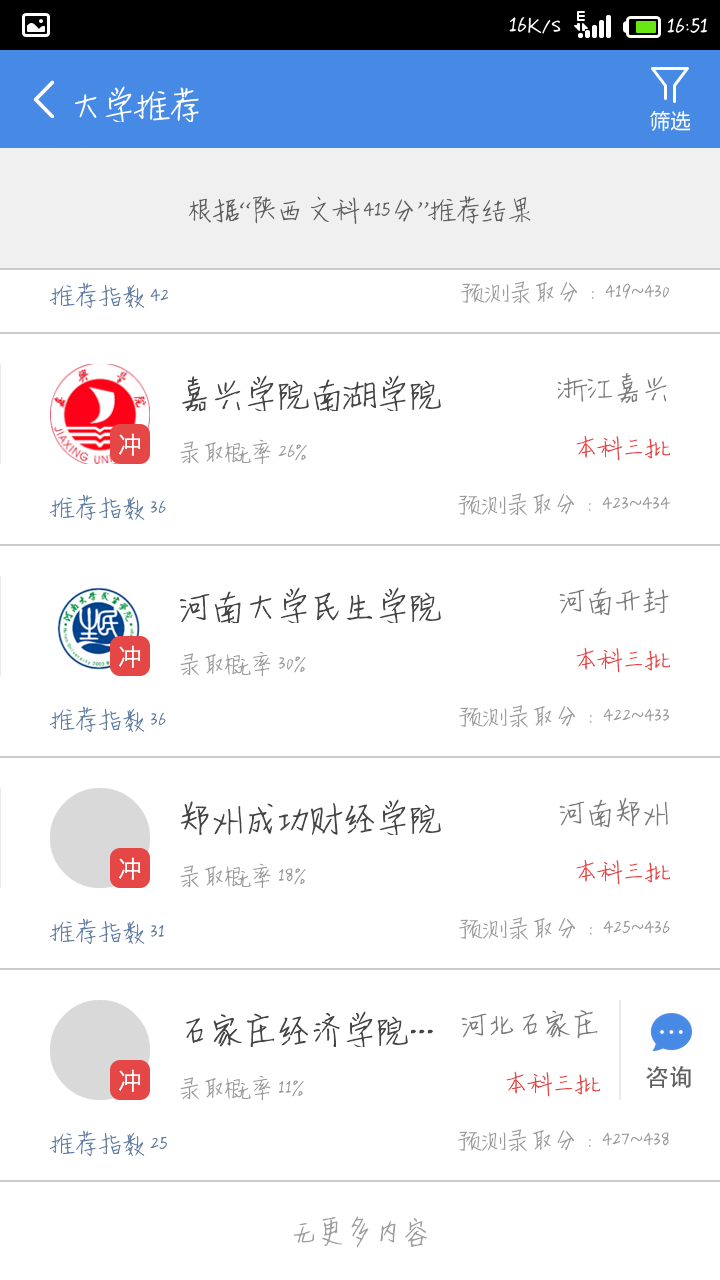Image resolution: width=720 pixels, height=1280 pixels.
Task: Open 河南大学民生学院 details
Action: (x=360, y=652)
